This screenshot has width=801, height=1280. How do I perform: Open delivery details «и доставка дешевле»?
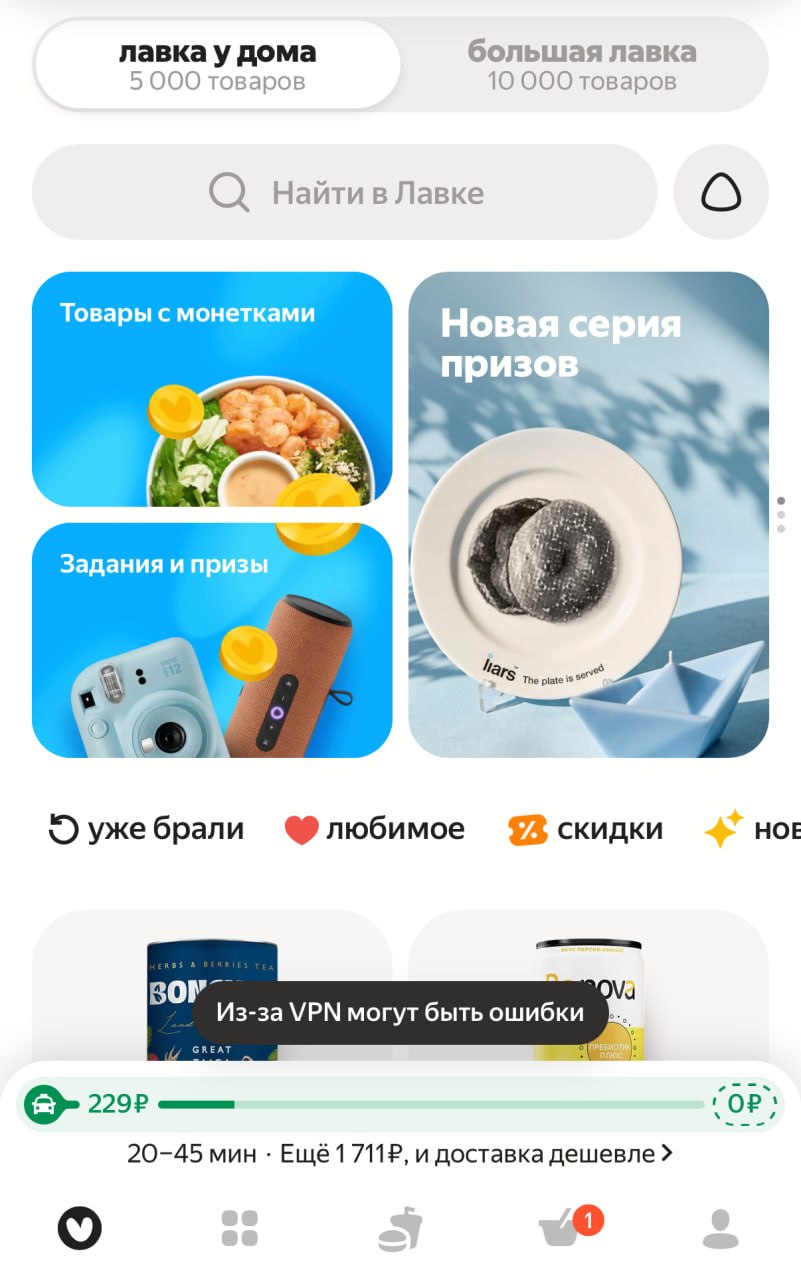click(400, 1154)
